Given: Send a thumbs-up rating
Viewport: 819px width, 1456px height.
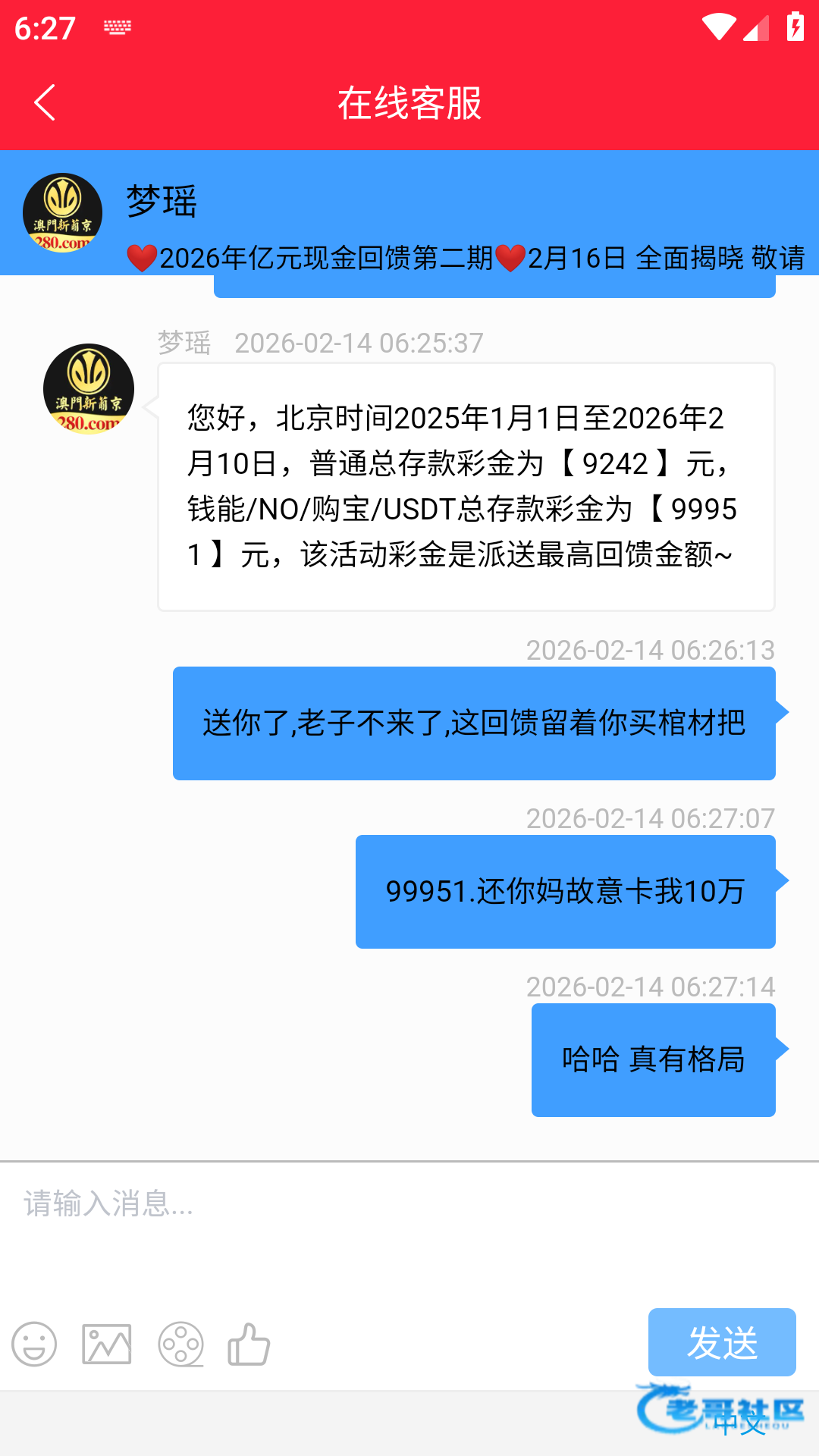Looking at the screenshot, I should click(x=249, y=1344).
